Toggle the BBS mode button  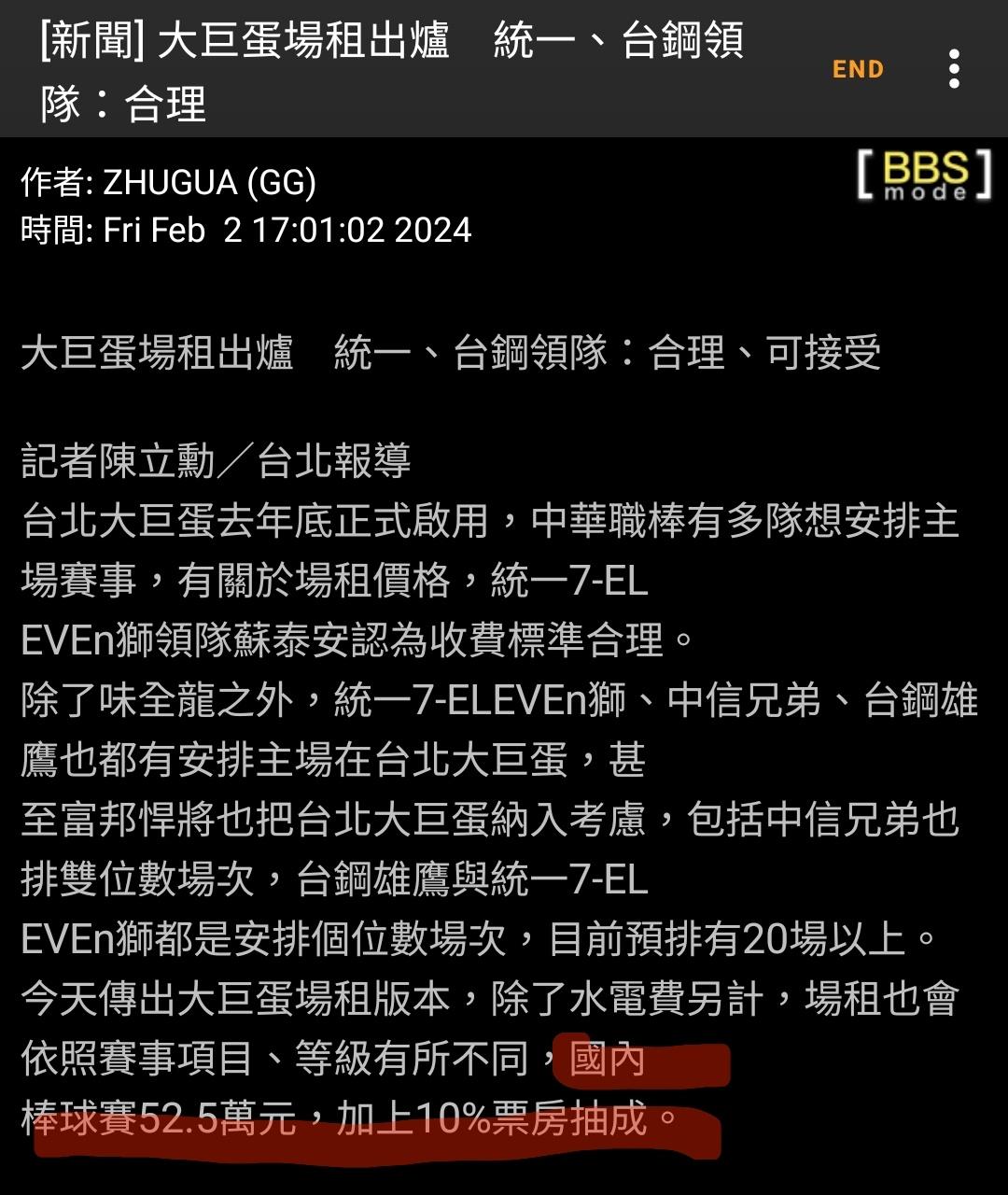(924, 175)
